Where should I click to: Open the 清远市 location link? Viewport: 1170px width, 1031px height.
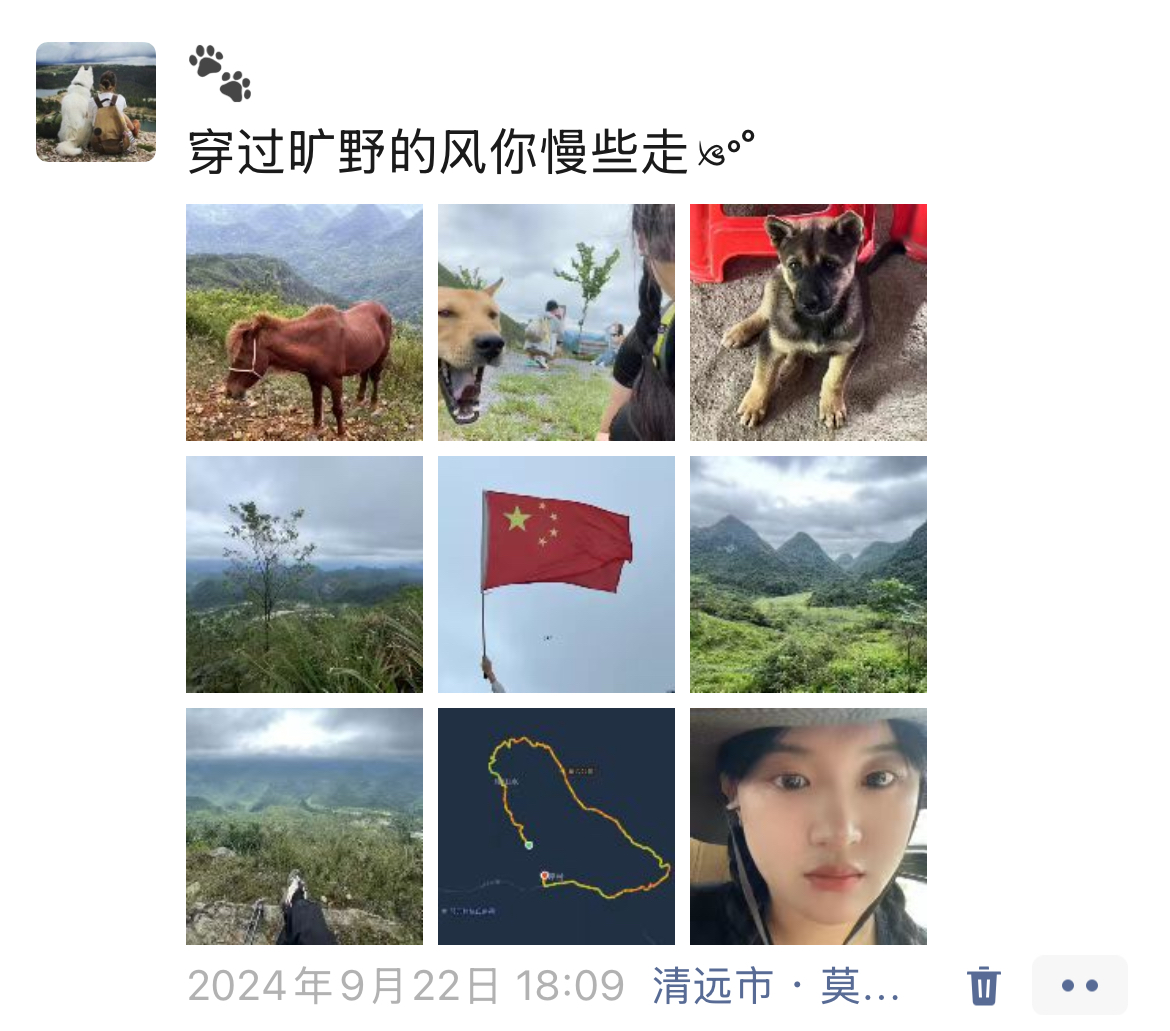[776, 987]
